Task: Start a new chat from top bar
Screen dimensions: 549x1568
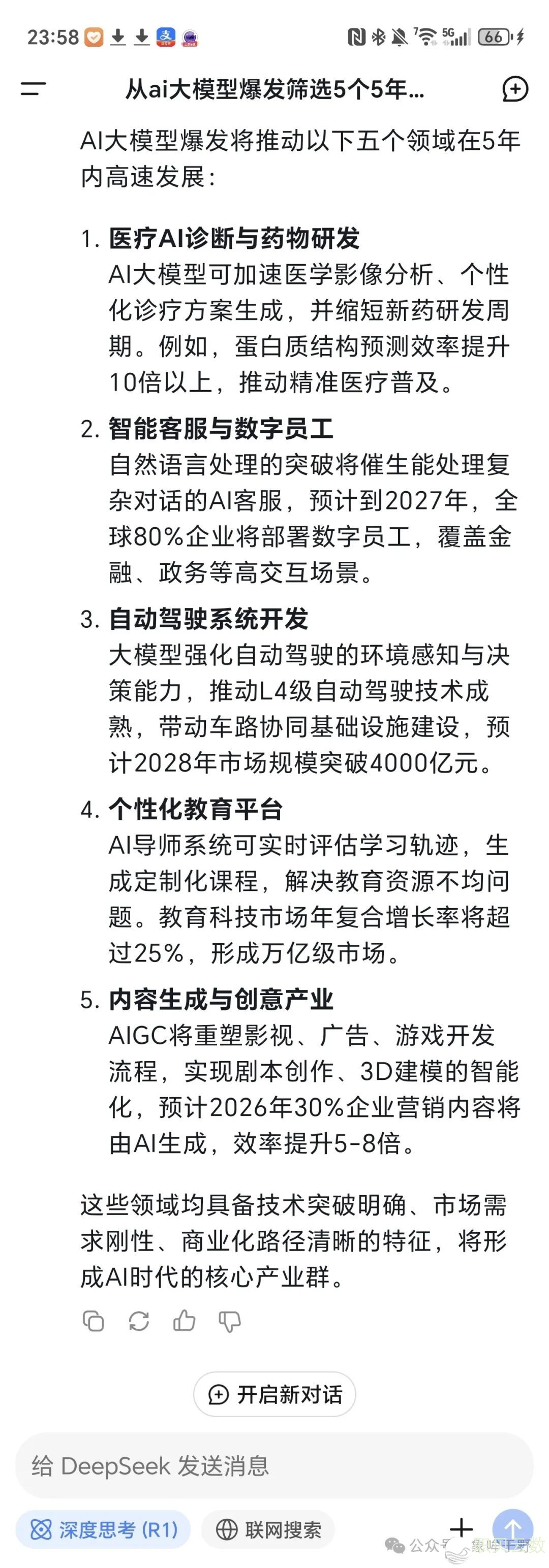Action: pyautogui.click(x=514, y=89)
